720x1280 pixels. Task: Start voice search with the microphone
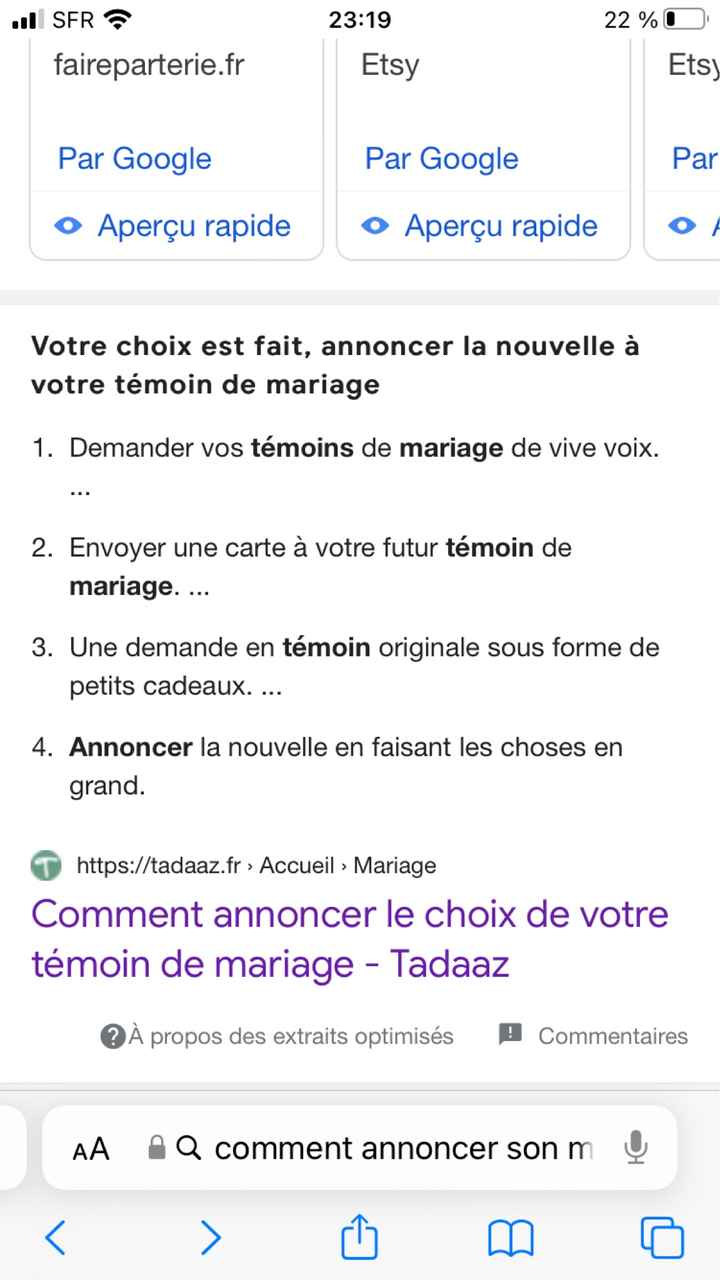coord(635,1148)
